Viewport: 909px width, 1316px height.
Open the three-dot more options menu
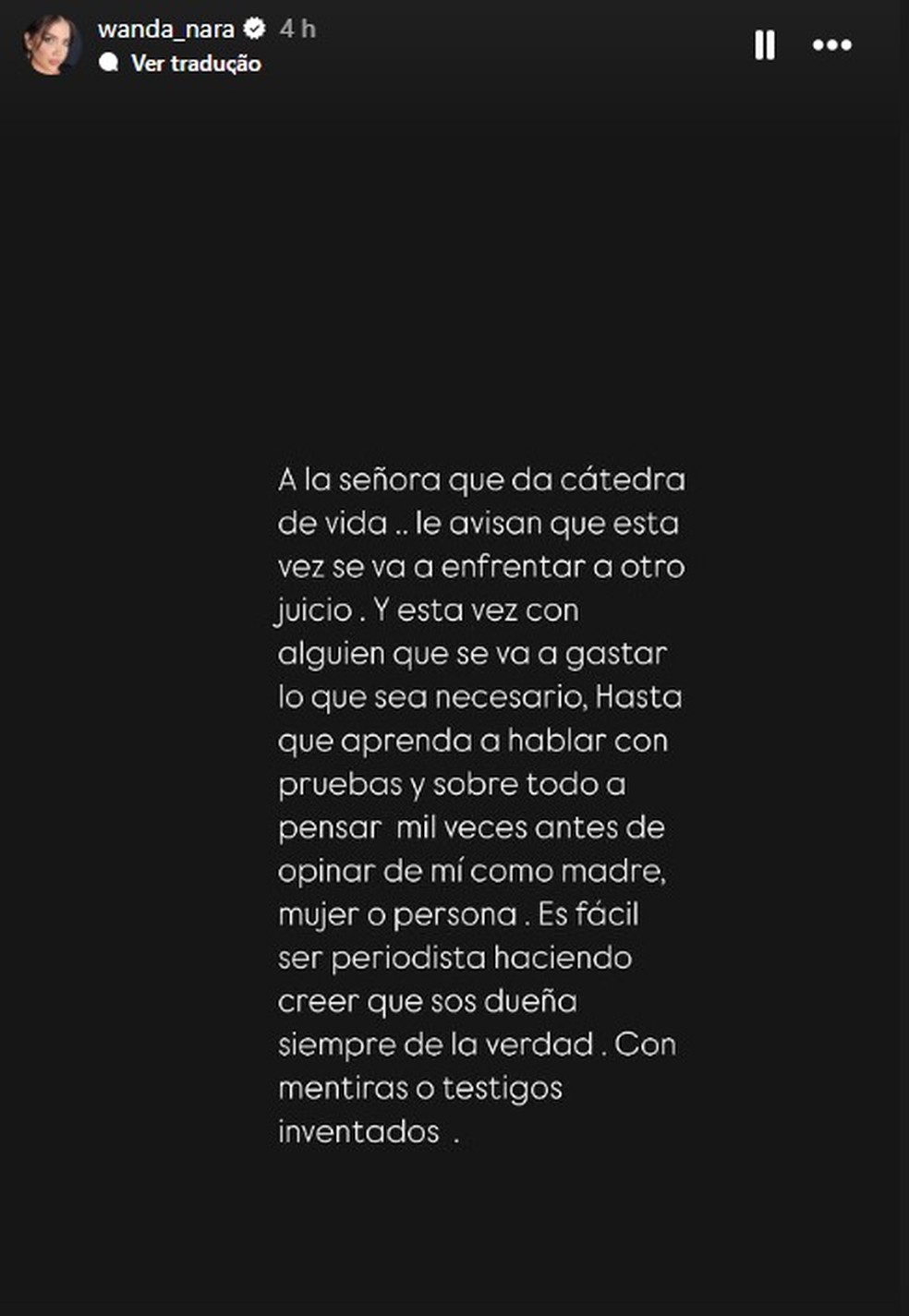831,44
